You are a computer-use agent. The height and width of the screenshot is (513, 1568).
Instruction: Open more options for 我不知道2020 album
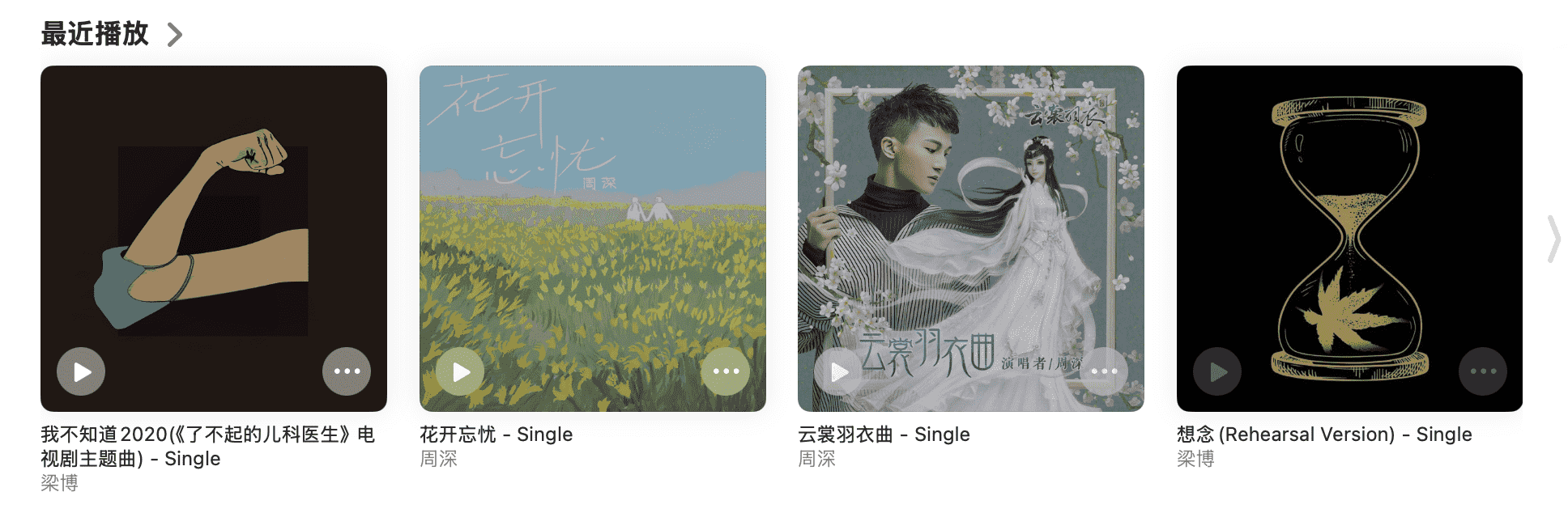coord(347,371)
